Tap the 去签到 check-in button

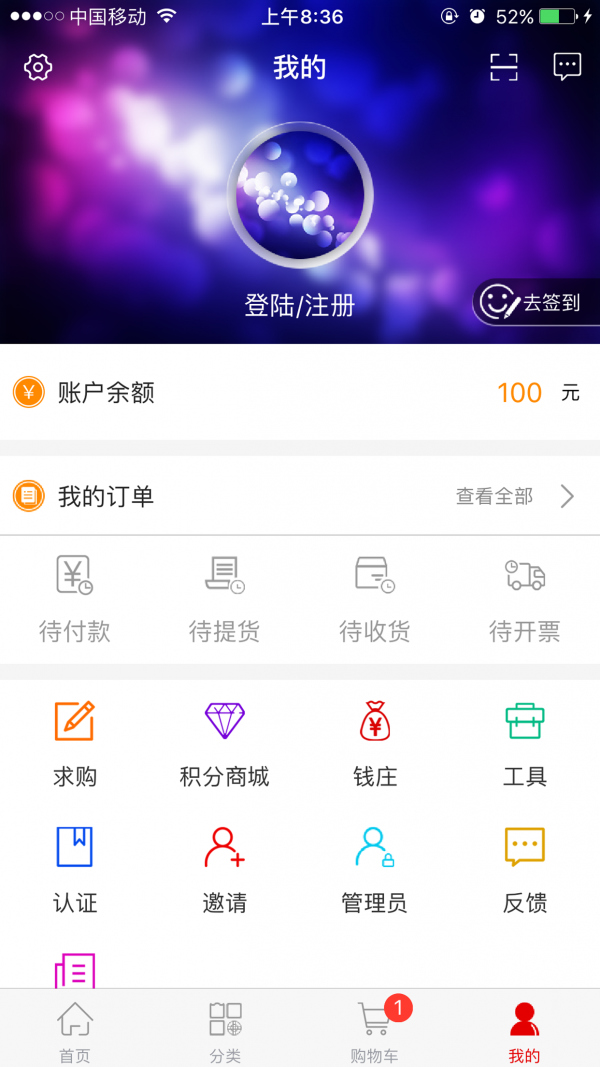(537, 302)
